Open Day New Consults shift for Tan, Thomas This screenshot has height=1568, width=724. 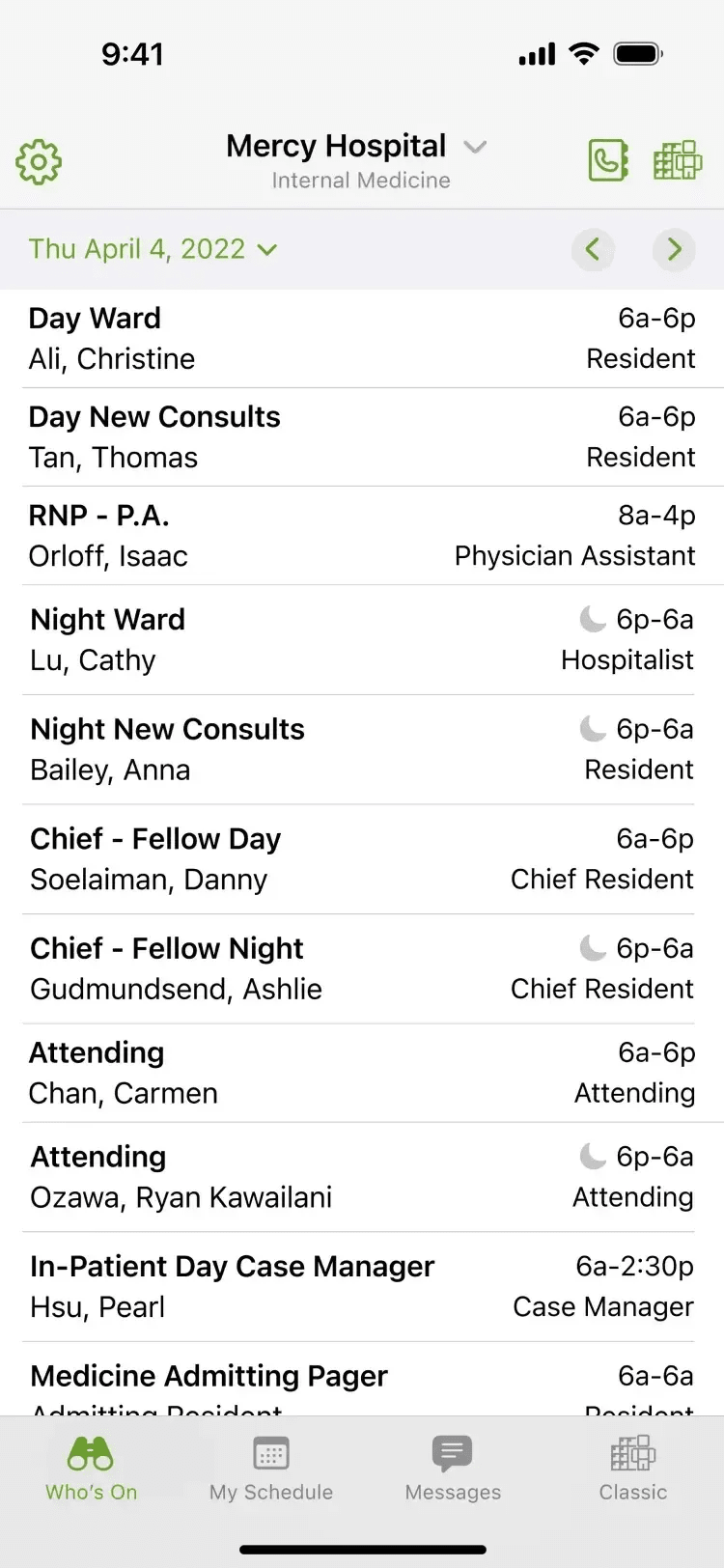coord(362,436)
